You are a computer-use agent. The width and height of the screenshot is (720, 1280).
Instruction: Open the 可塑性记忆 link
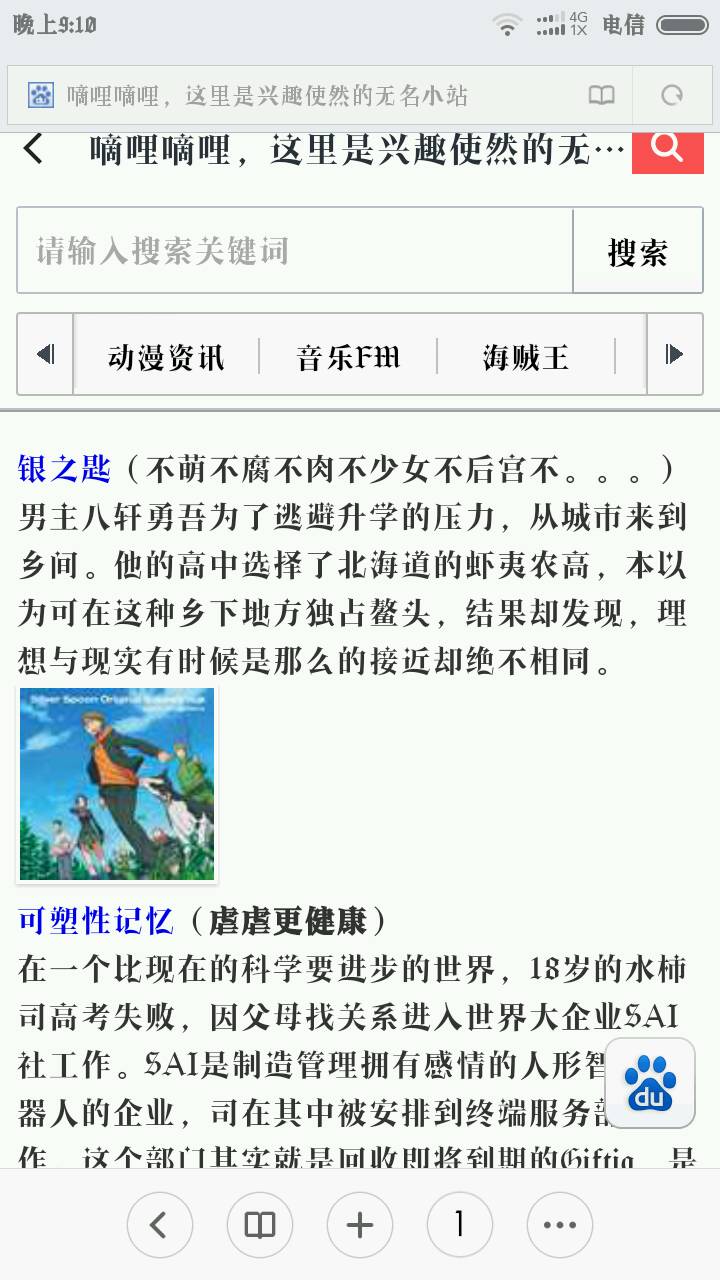[96, 920]
